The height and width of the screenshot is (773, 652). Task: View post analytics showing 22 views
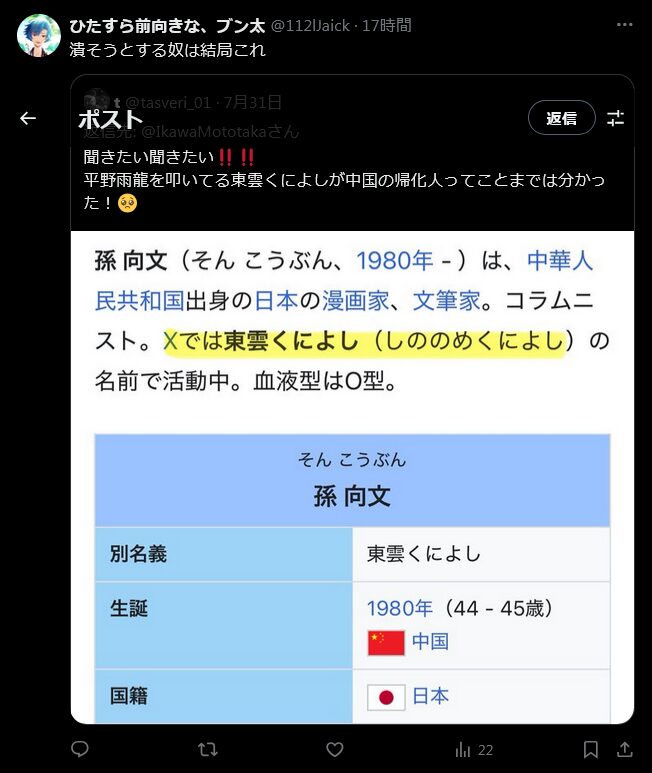[x=474, y=749]
